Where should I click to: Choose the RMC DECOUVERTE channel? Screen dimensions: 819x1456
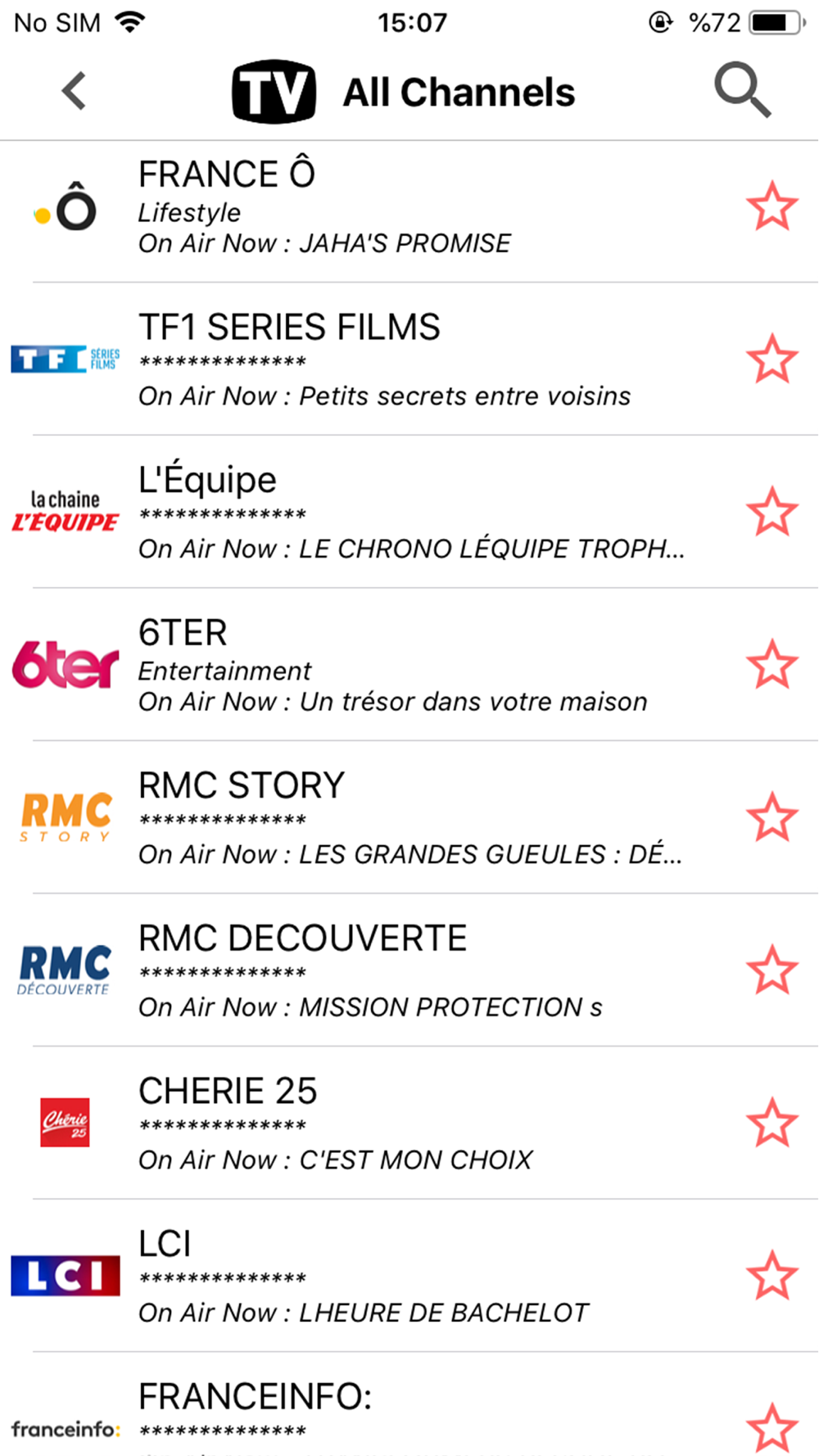[x=369, y=971]
